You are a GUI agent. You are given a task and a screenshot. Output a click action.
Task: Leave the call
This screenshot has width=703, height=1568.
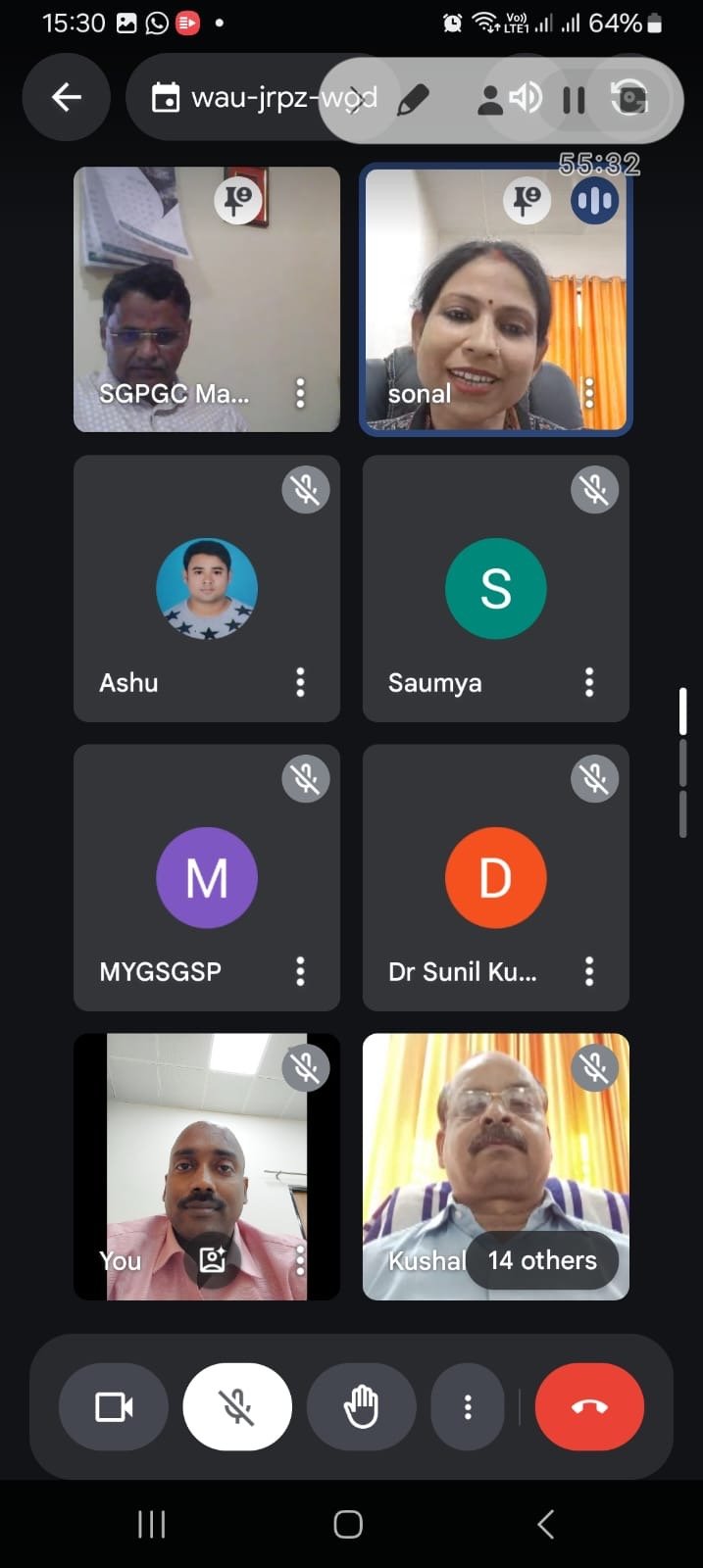point(589,1407)
